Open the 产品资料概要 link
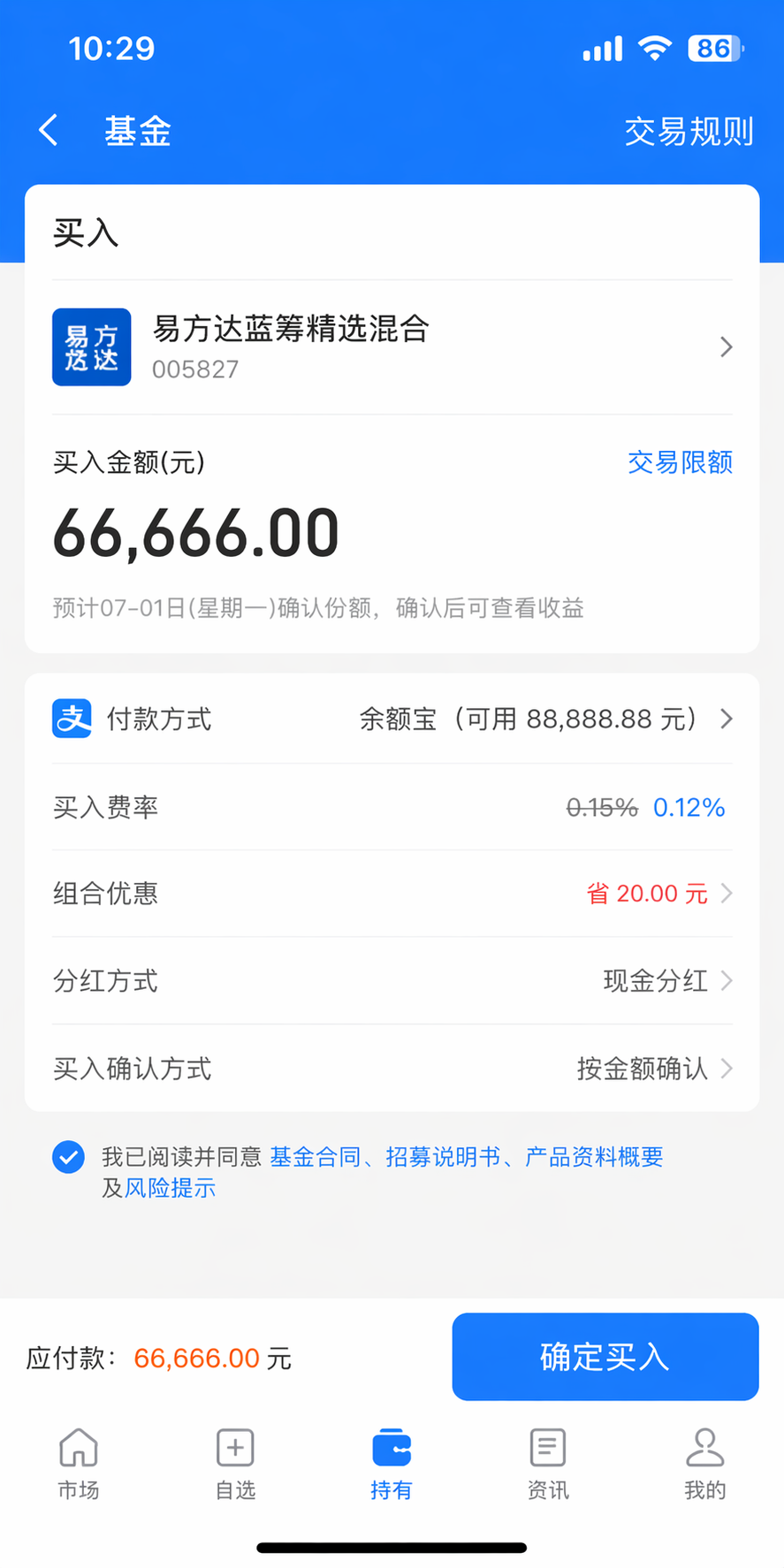784x1568 pixels. point(594,1157)
